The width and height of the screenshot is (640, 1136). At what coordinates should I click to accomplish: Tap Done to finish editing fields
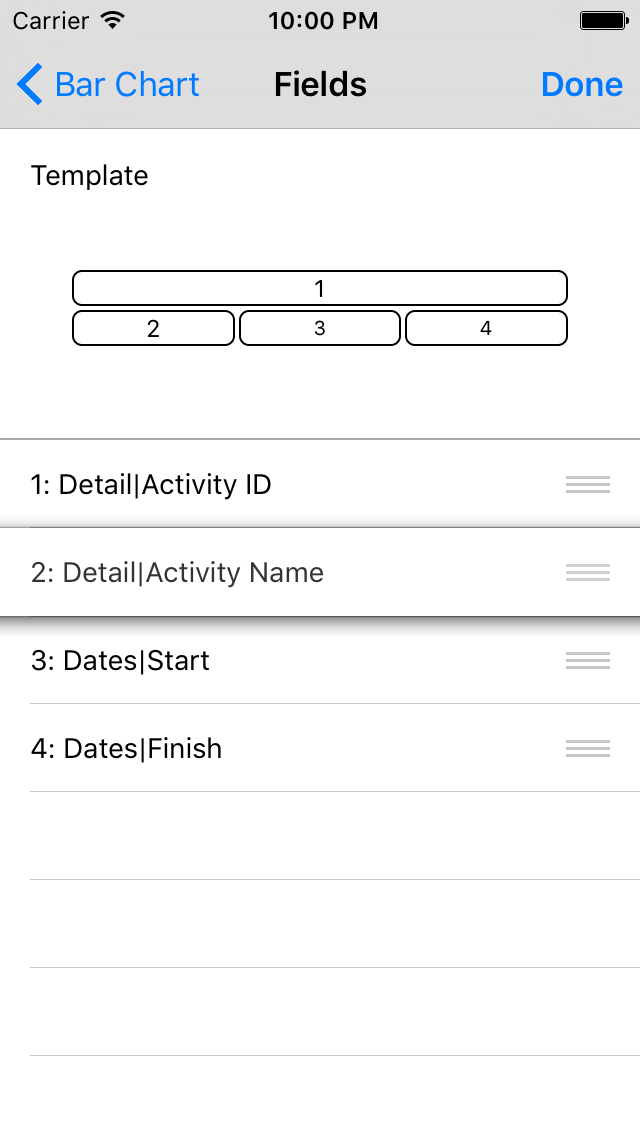(581, 85)
